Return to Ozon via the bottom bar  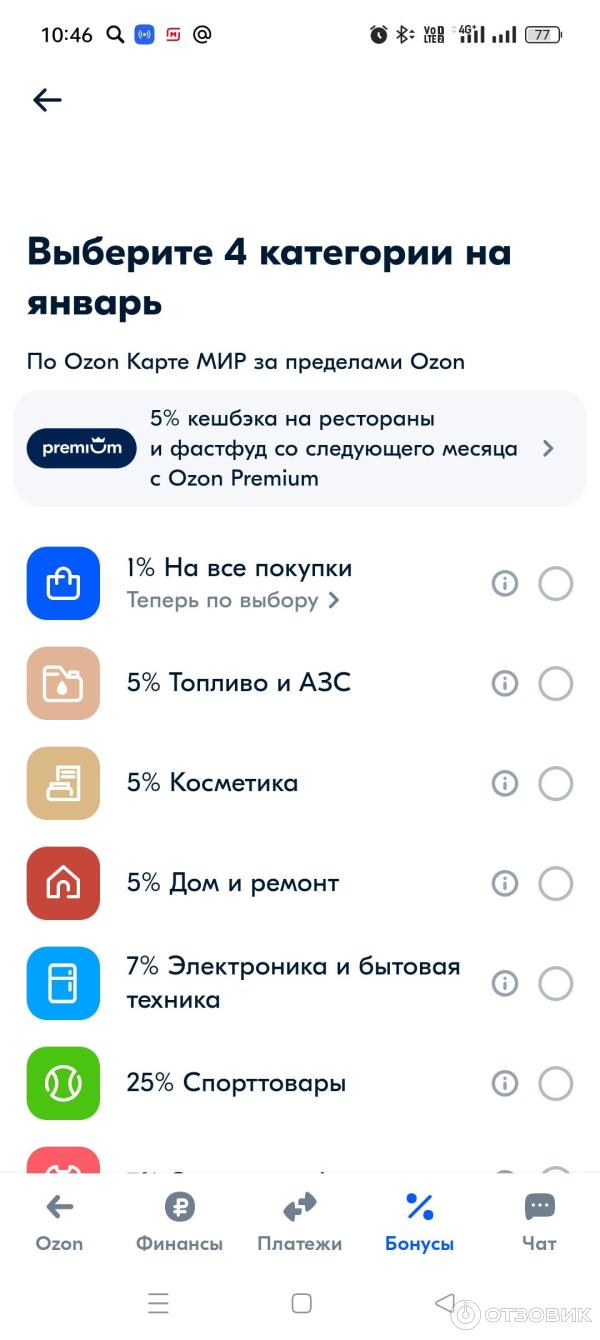coord(60,1222)
